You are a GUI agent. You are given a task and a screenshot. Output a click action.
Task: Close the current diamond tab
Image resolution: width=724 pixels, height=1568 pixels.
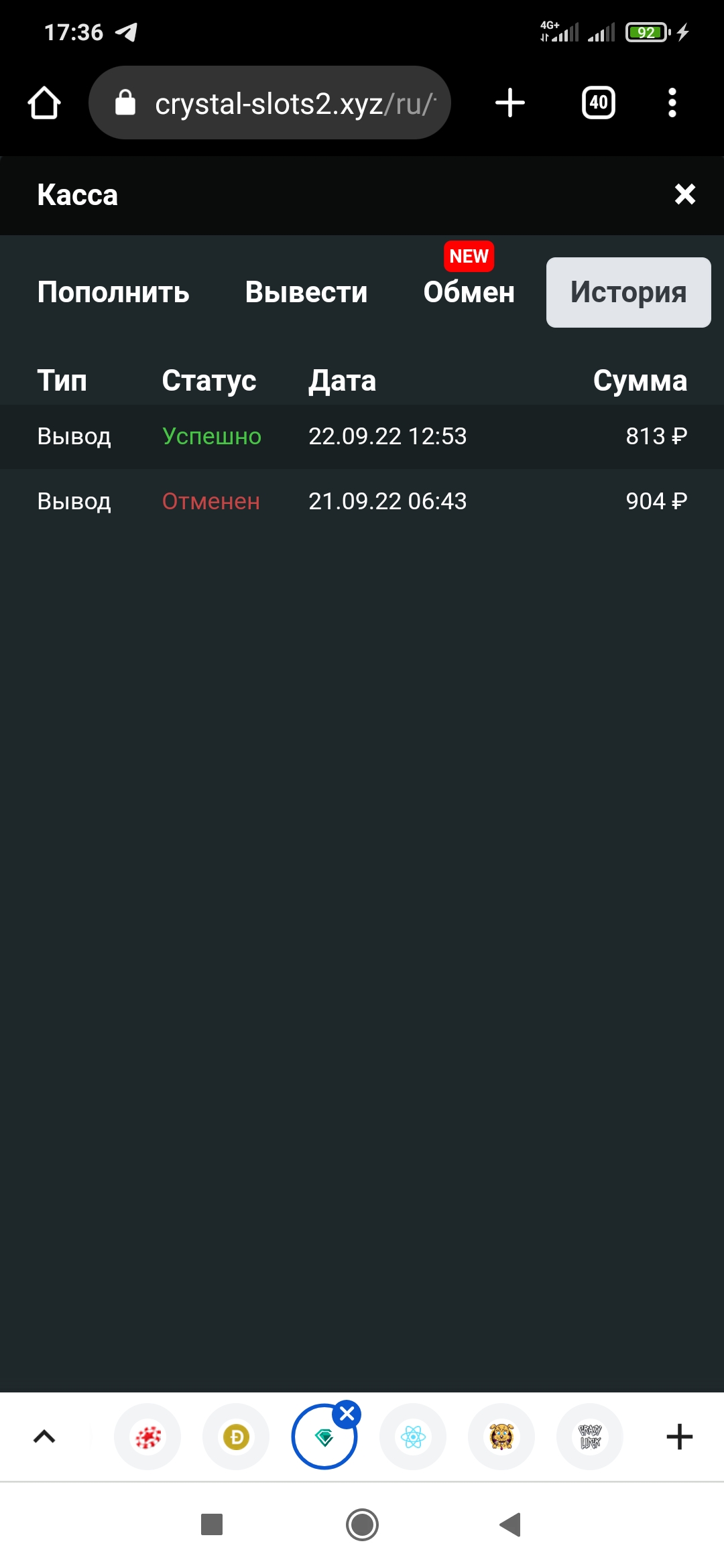347,1414
